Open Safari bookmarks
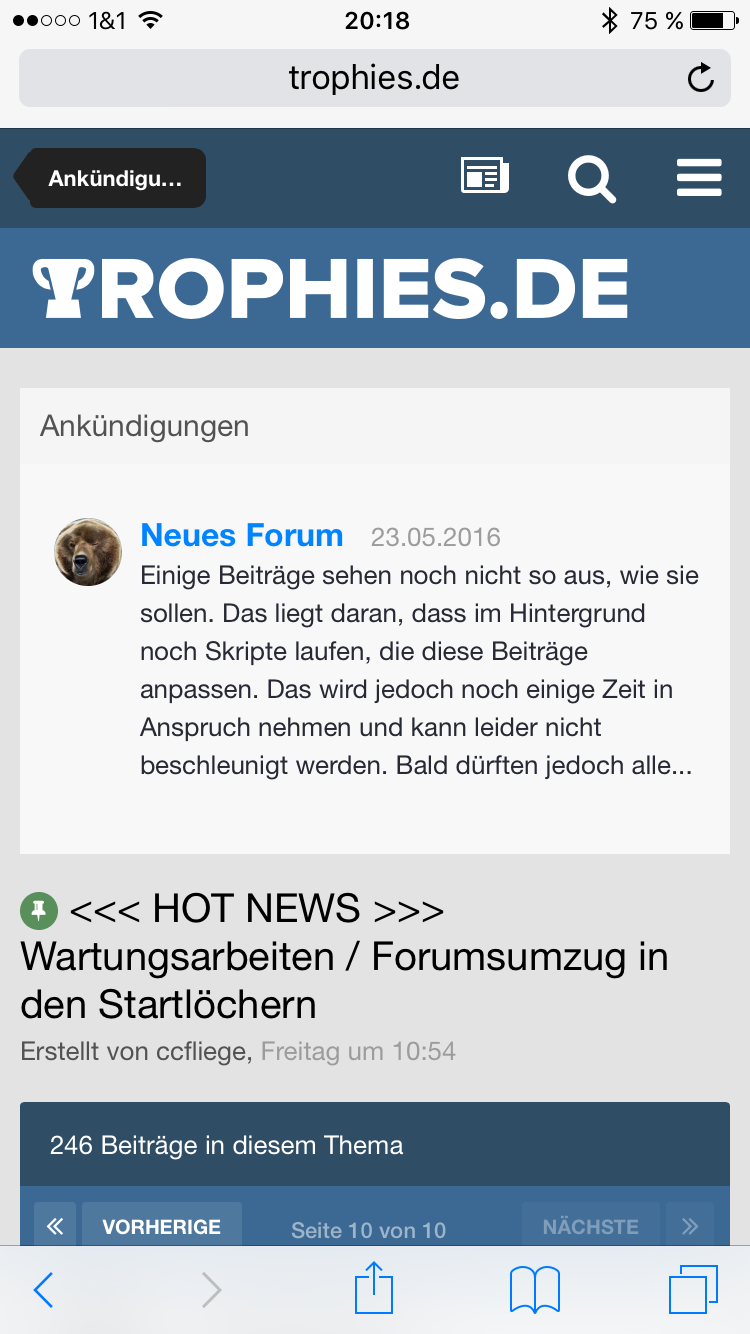 (x=535, y=1290)
